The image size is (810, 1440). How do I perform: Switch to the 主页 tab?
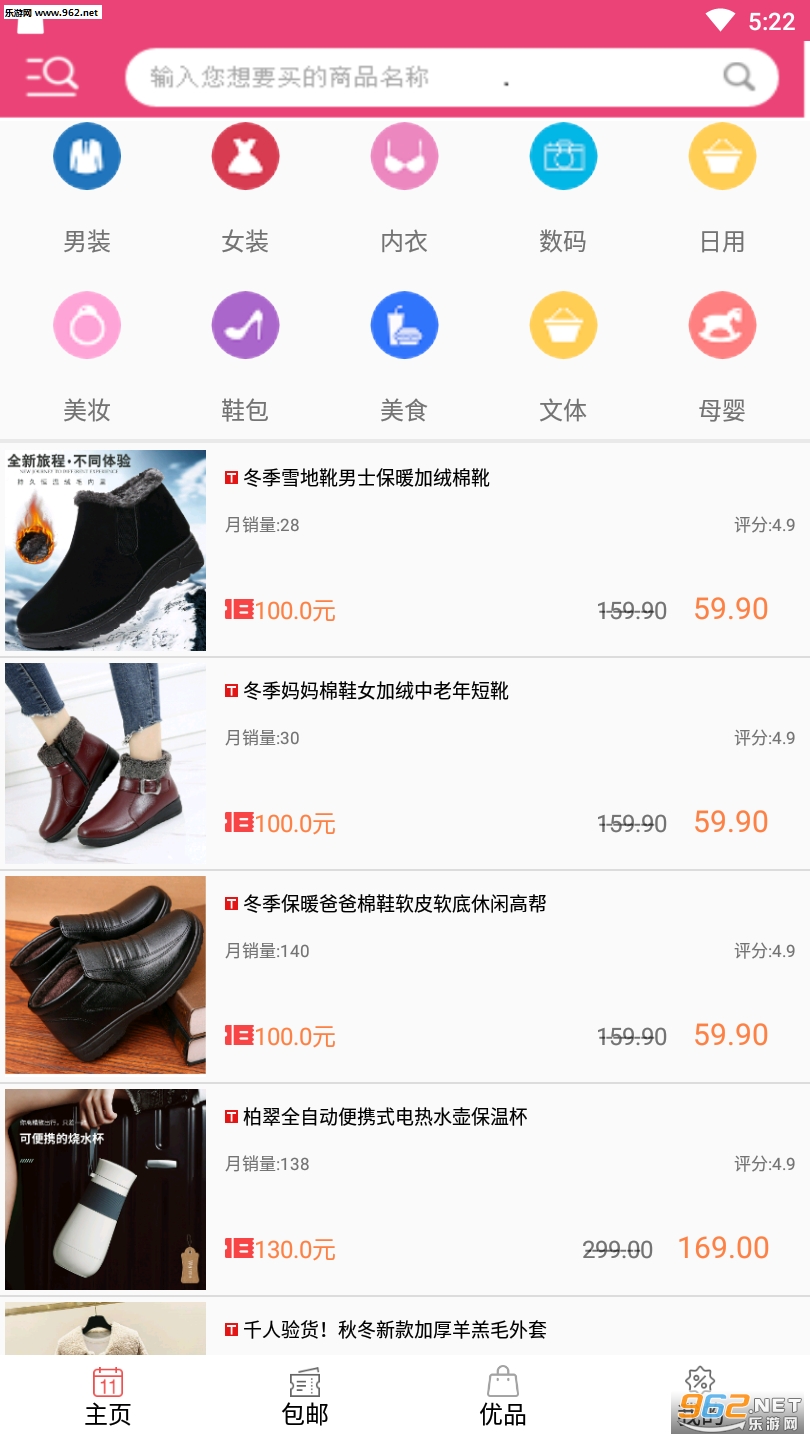pos(108,1396)
